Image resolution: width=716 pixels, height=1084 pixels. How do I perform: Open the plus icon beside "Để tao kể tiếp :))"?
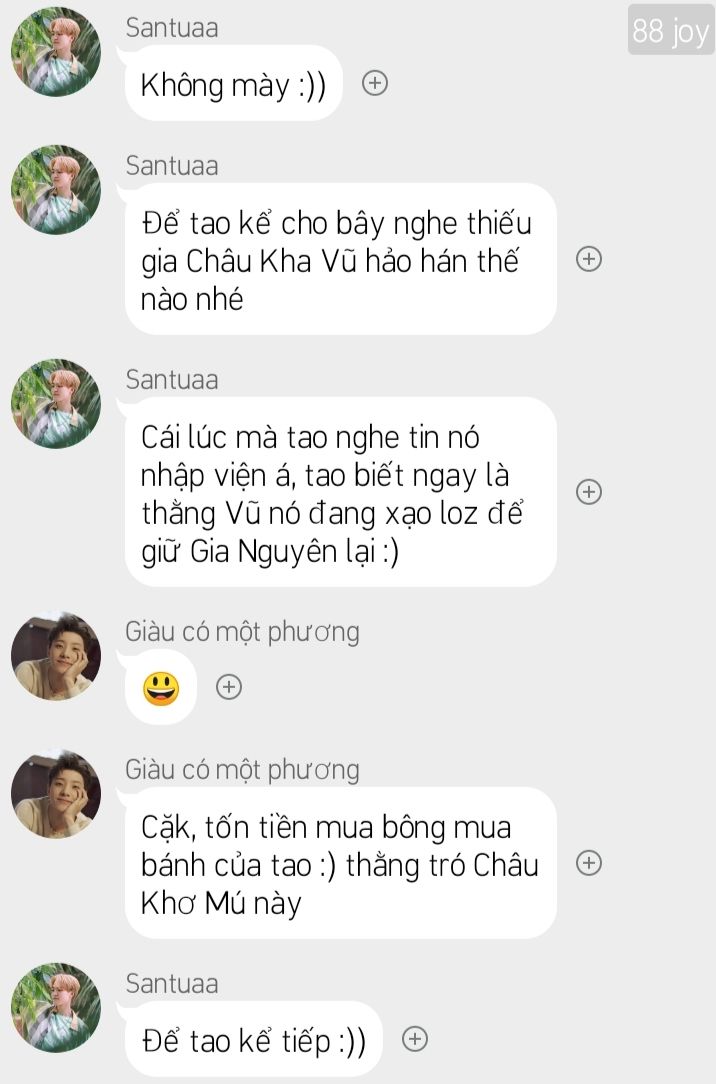point(414,1039)
